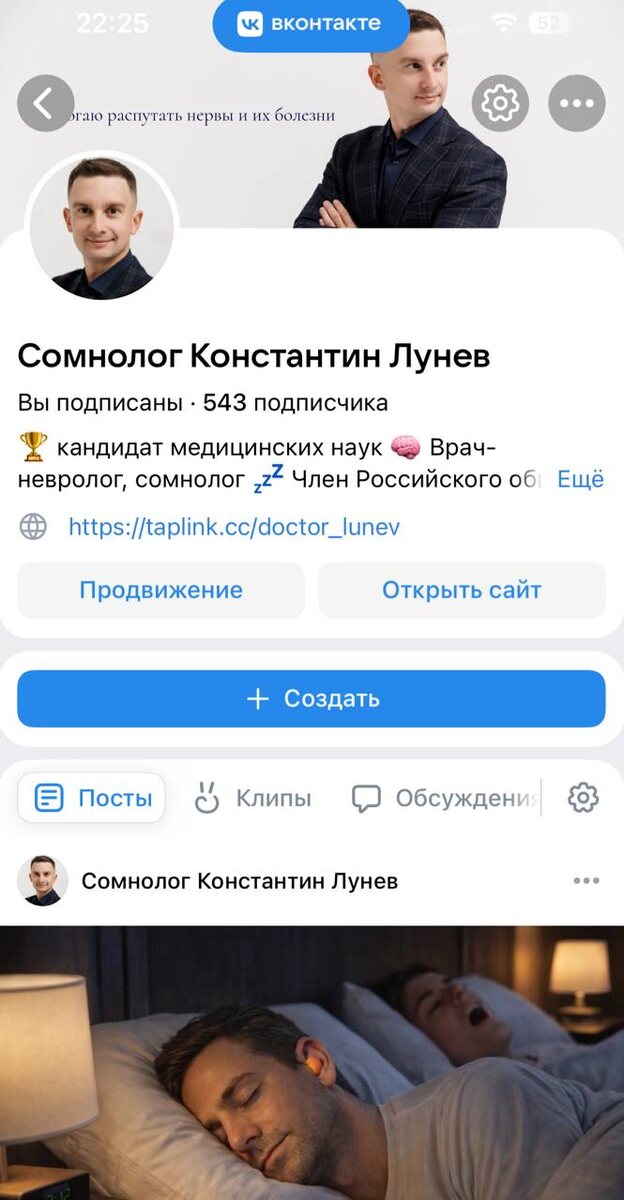Switch to the Обсуждения tab
This screenshot has height=1200, width=624.
tap(446, 798)
